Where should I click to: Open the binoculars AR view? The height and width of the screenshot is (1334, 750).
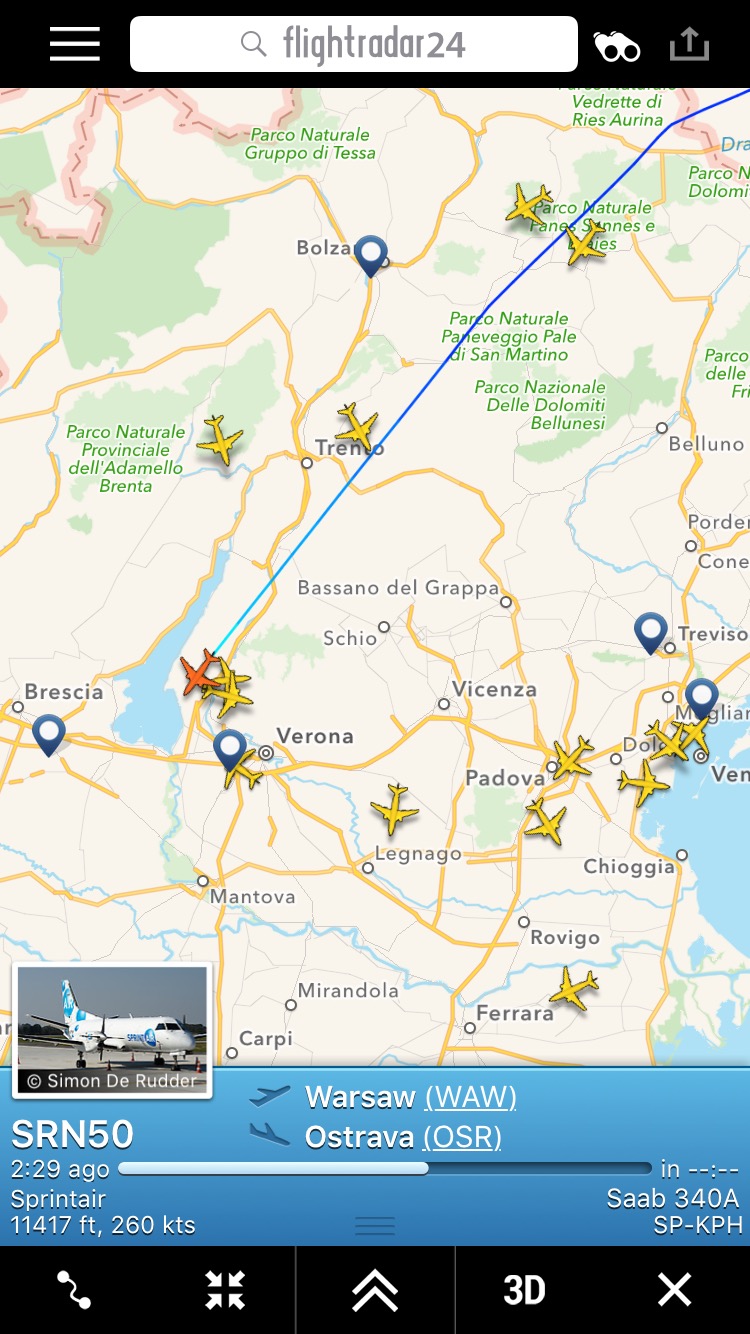click(x=616, y=46)
